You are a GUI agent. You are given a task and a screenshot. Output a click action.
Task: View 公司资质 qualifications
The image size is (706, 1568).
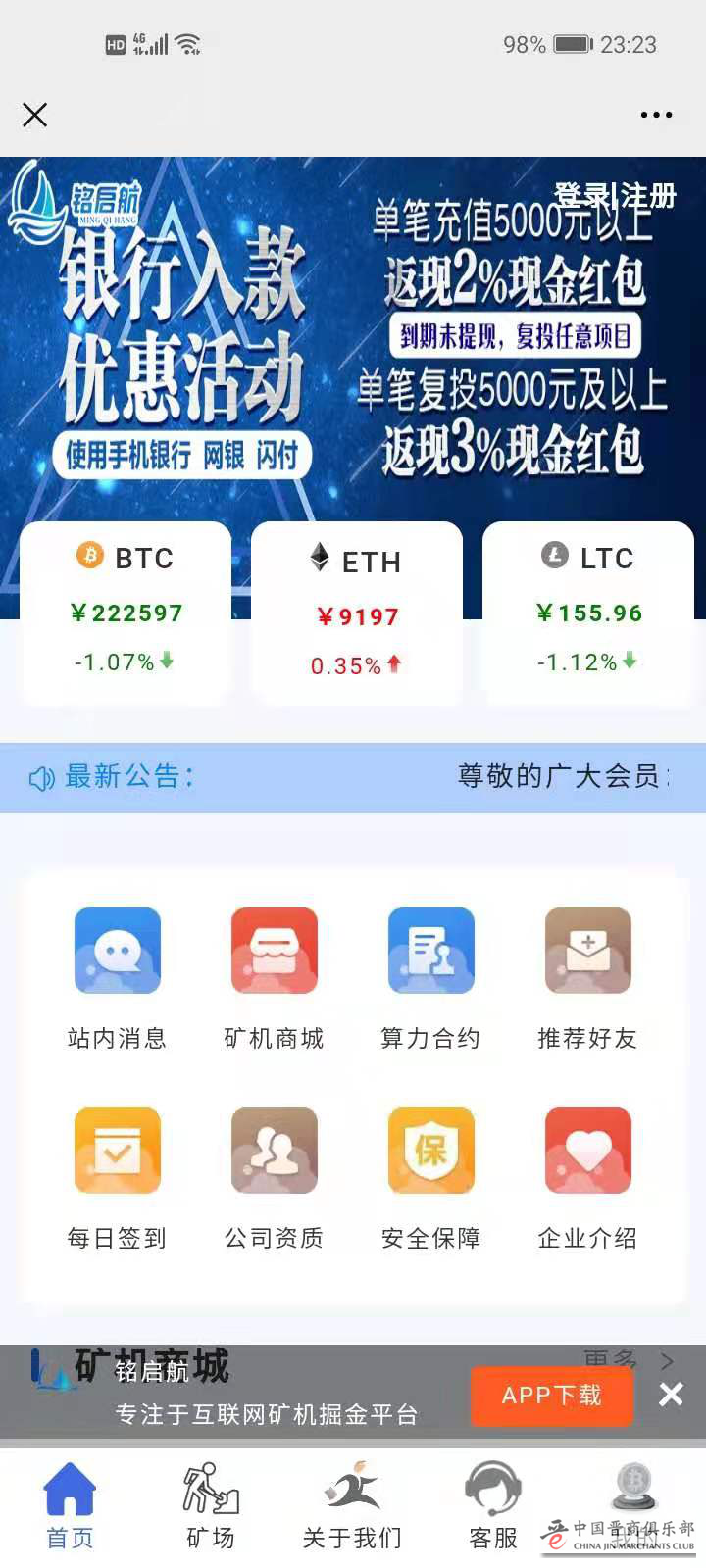(x=275, y=1175)
